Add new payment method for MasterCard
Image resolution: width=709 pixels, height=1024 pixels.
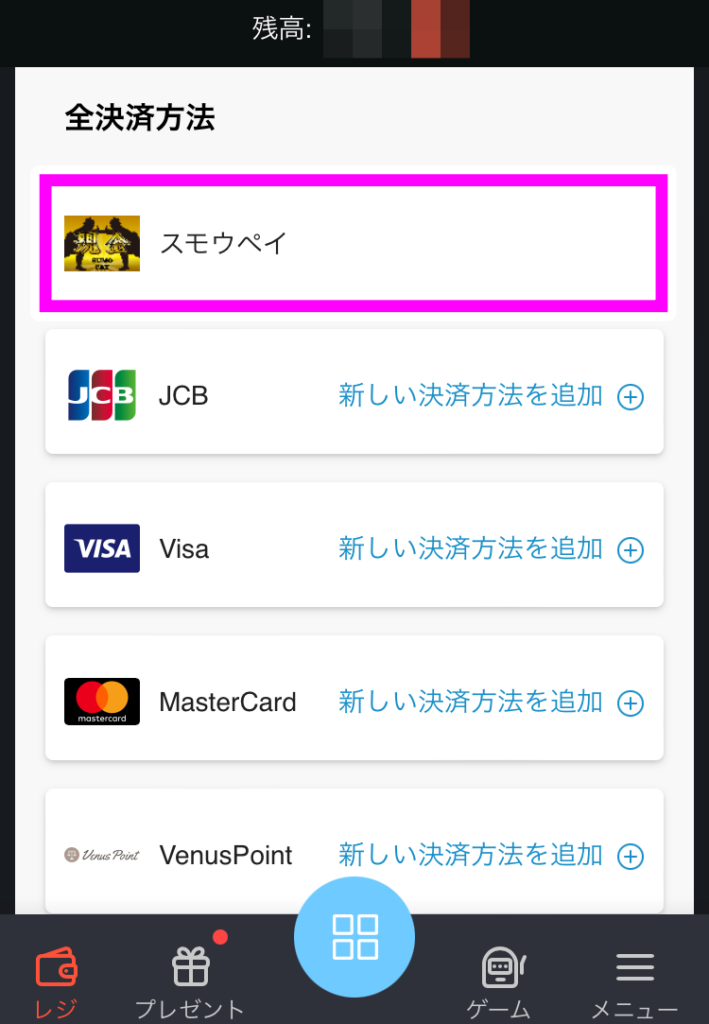pos(490,702)
